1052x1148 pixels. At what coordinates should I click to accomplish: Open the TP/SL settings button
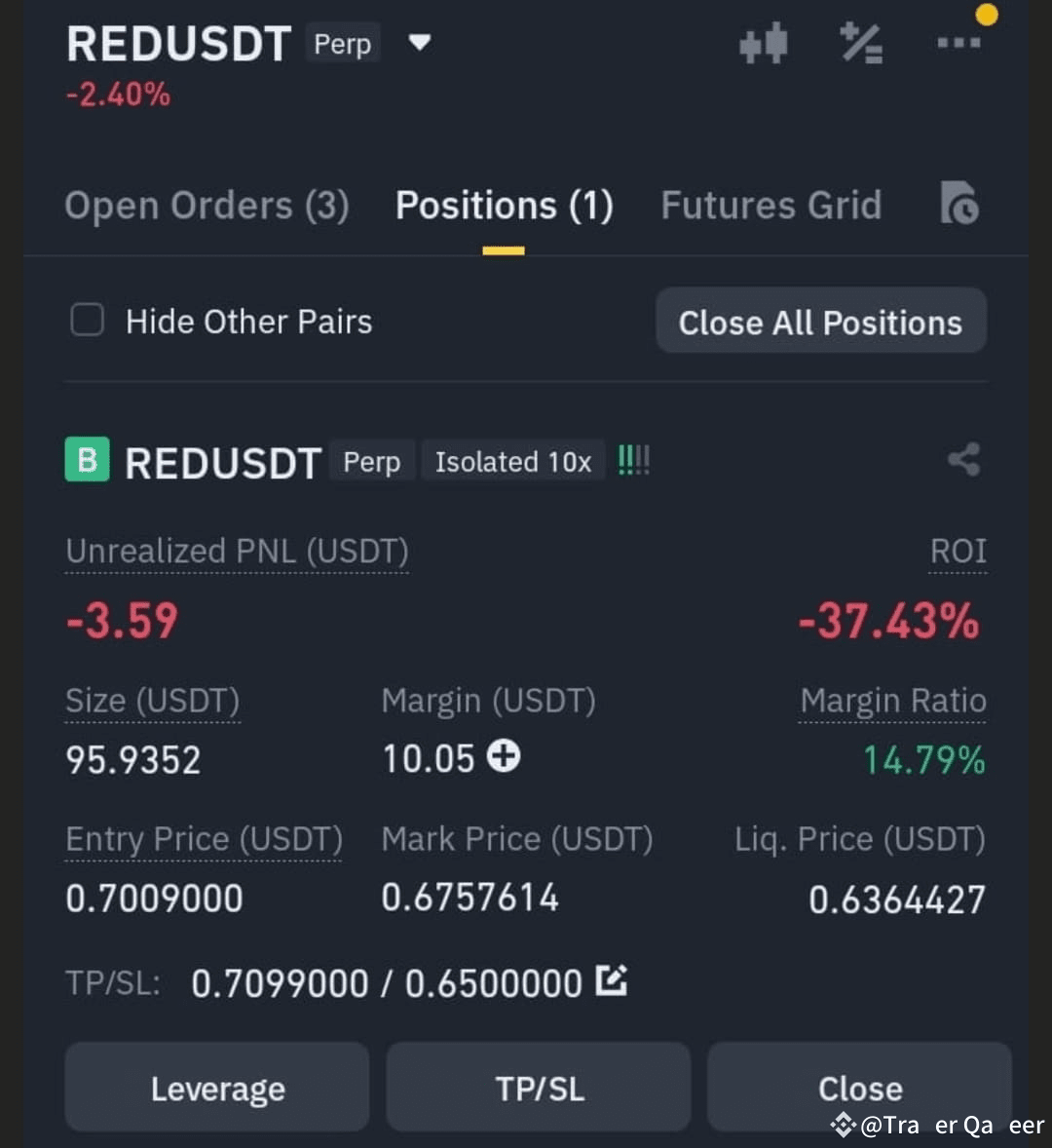(538, 1088)
